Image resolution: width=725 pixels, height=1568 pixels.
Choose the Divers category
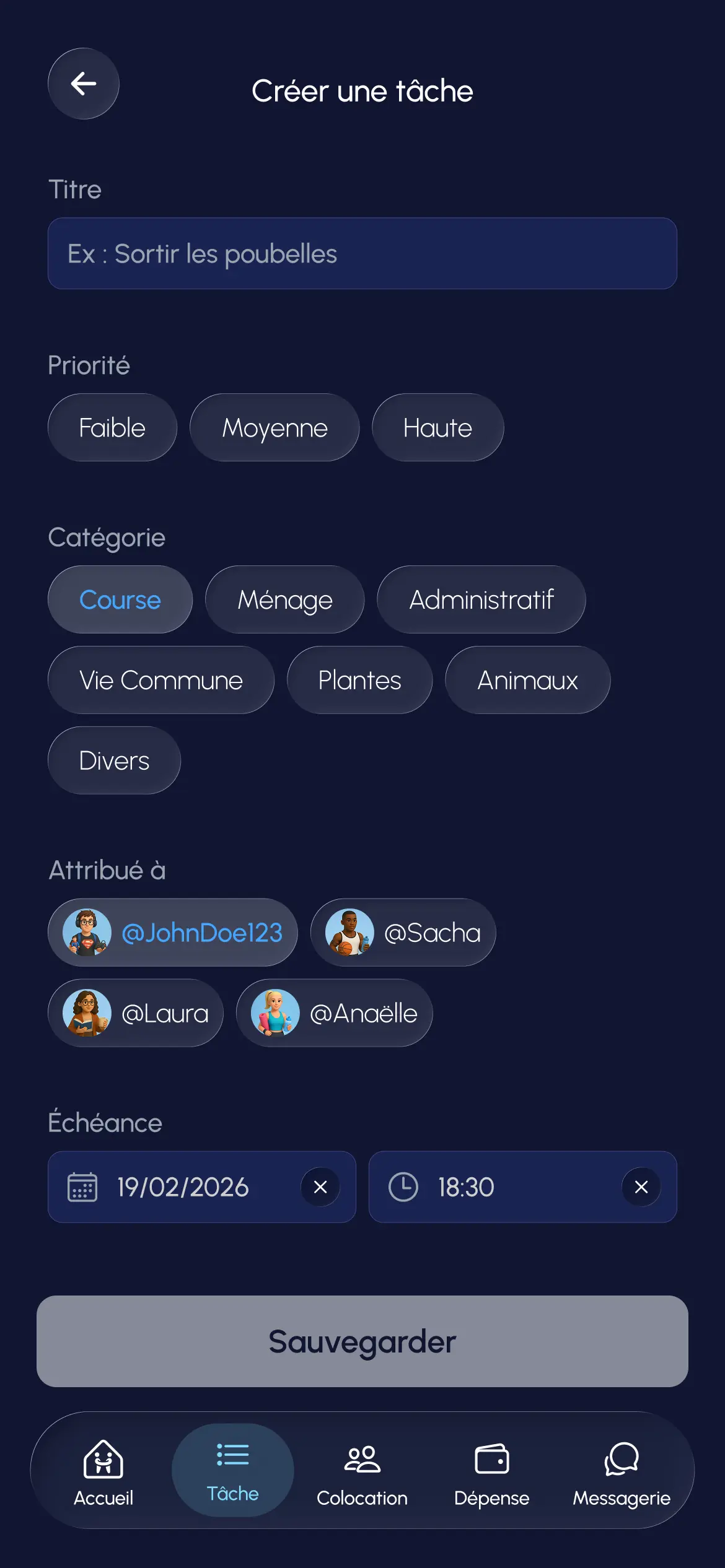114,760
